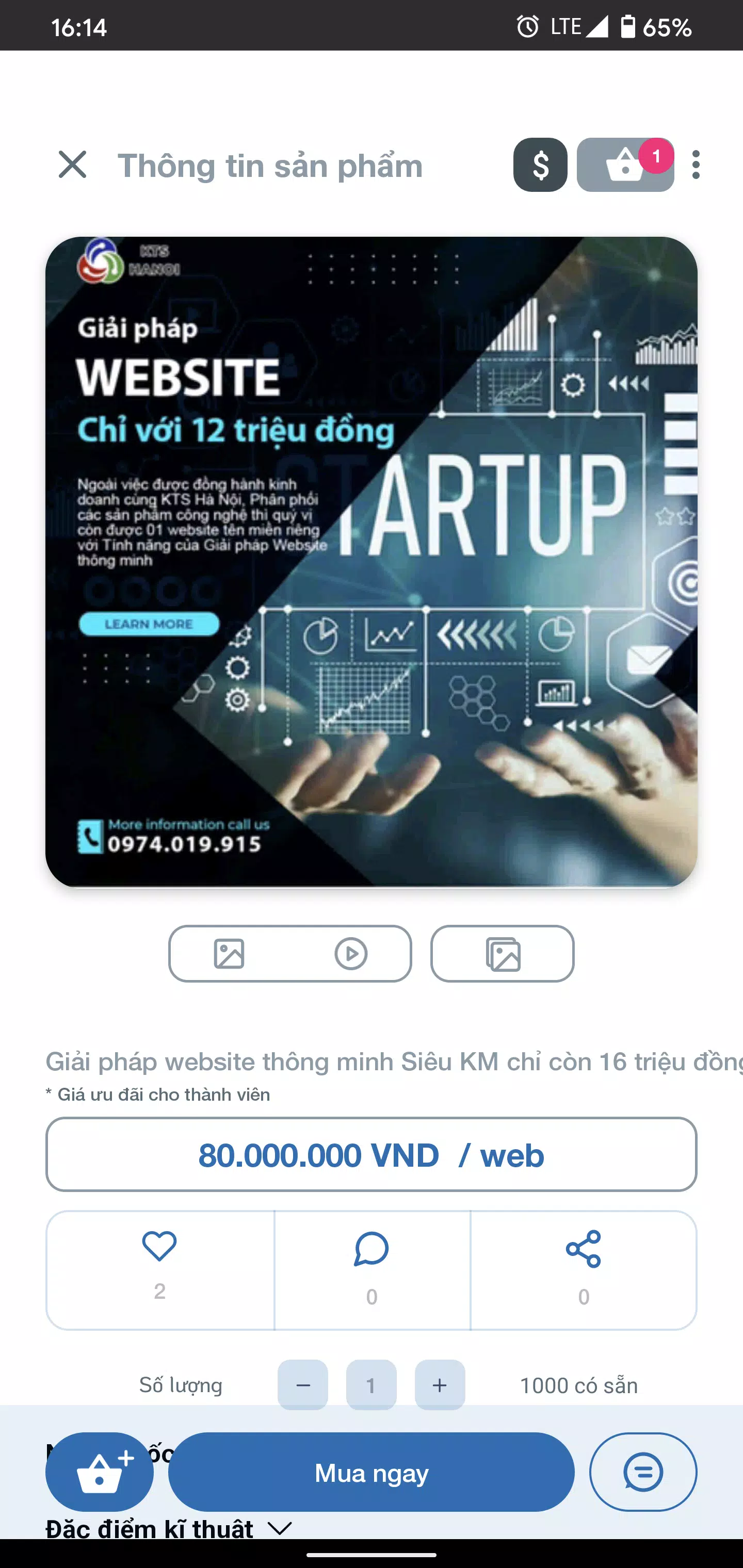Tap Mua ngay to buy now
743x1568 pixels.
(372, 1472)
